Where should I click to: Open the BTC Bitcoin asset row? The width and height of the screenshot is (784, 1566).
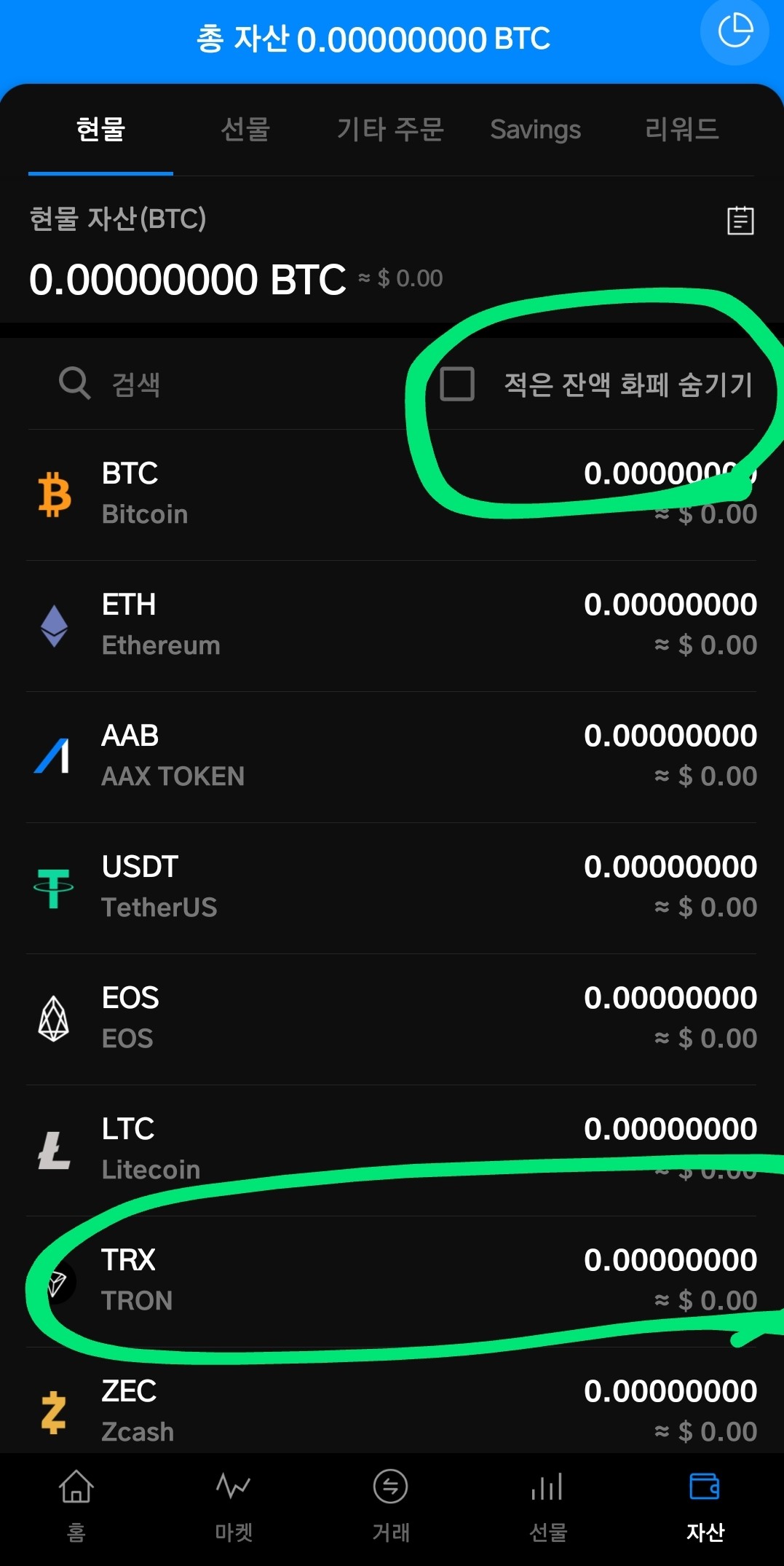pyautogui.click(x=392, y=494)
